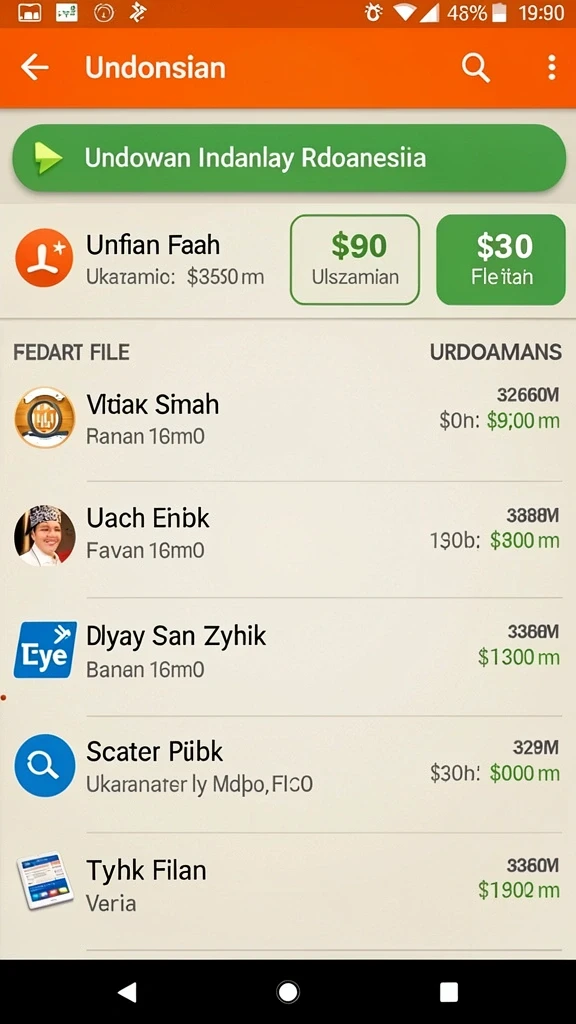Tap the system home button

click(x=288, y=992)
